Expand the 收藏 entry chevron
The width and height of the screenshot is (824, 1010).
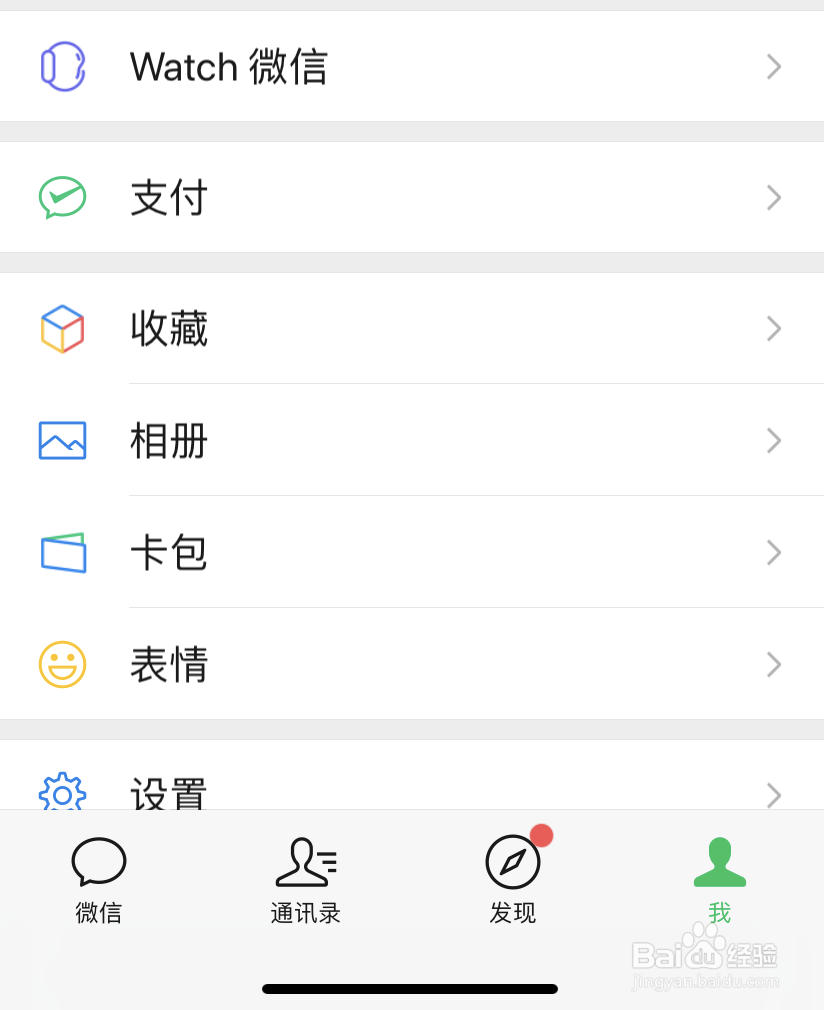(x=773, y=328)
